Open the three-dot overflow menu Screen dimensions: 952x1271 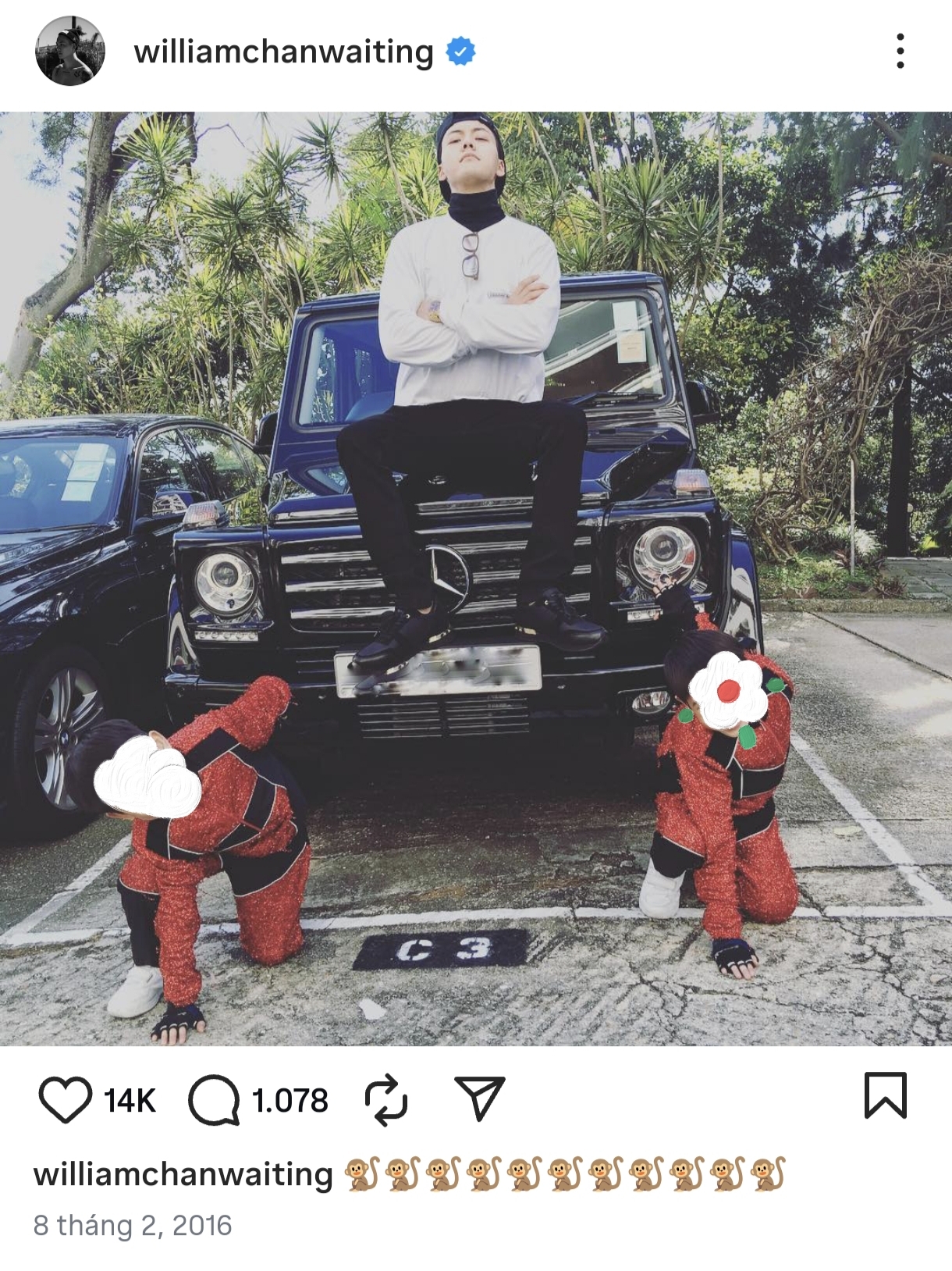tap(900, 52)
